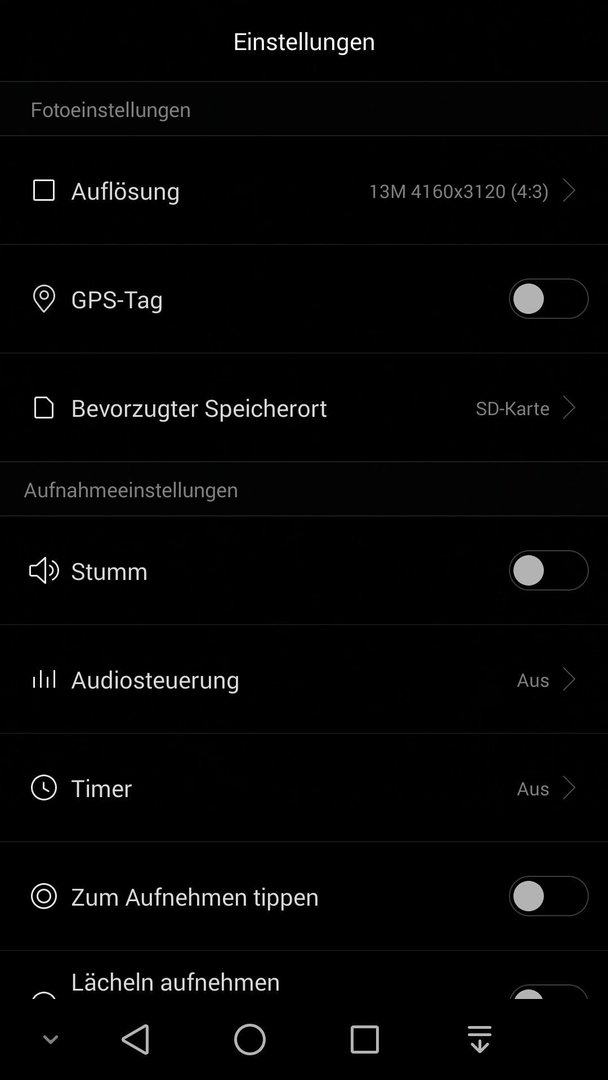Screen dimensions: 608x1080
Task: Hide the navigation bar with the chevron
Action: tap(50, 1039)
